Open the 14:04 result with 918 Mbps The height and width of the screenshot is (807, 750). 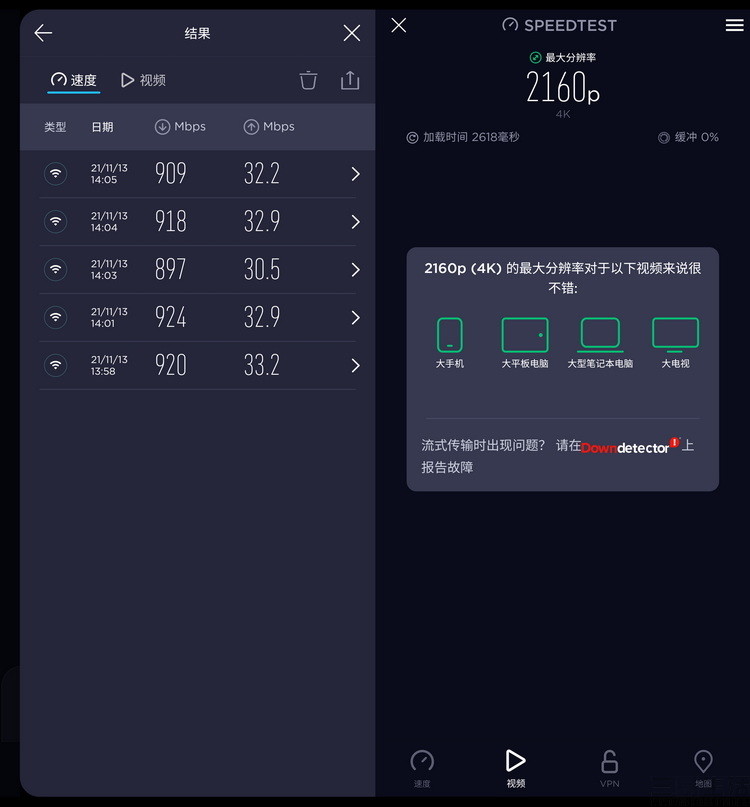click(198, 221)
